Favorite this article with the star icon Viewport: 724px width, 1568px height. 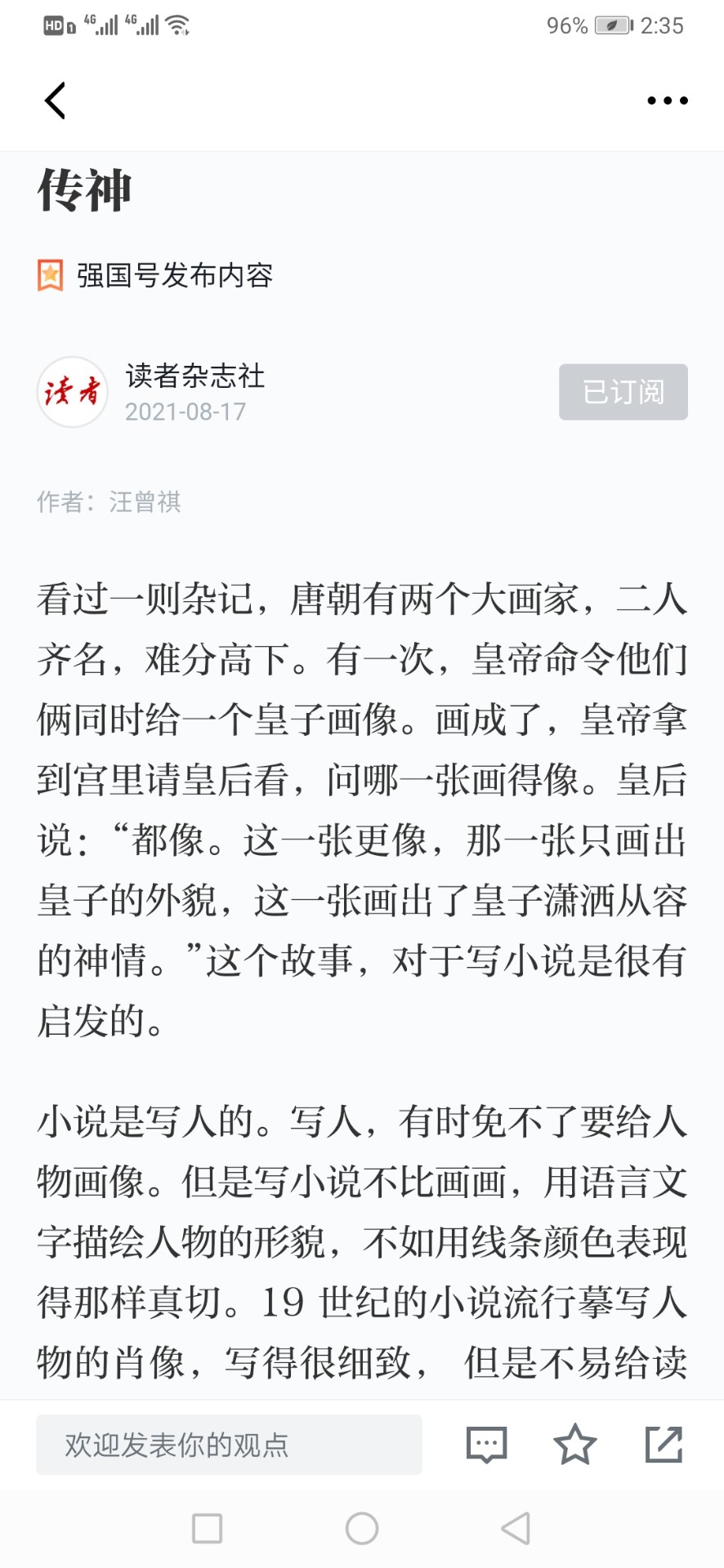[575, 1444]
